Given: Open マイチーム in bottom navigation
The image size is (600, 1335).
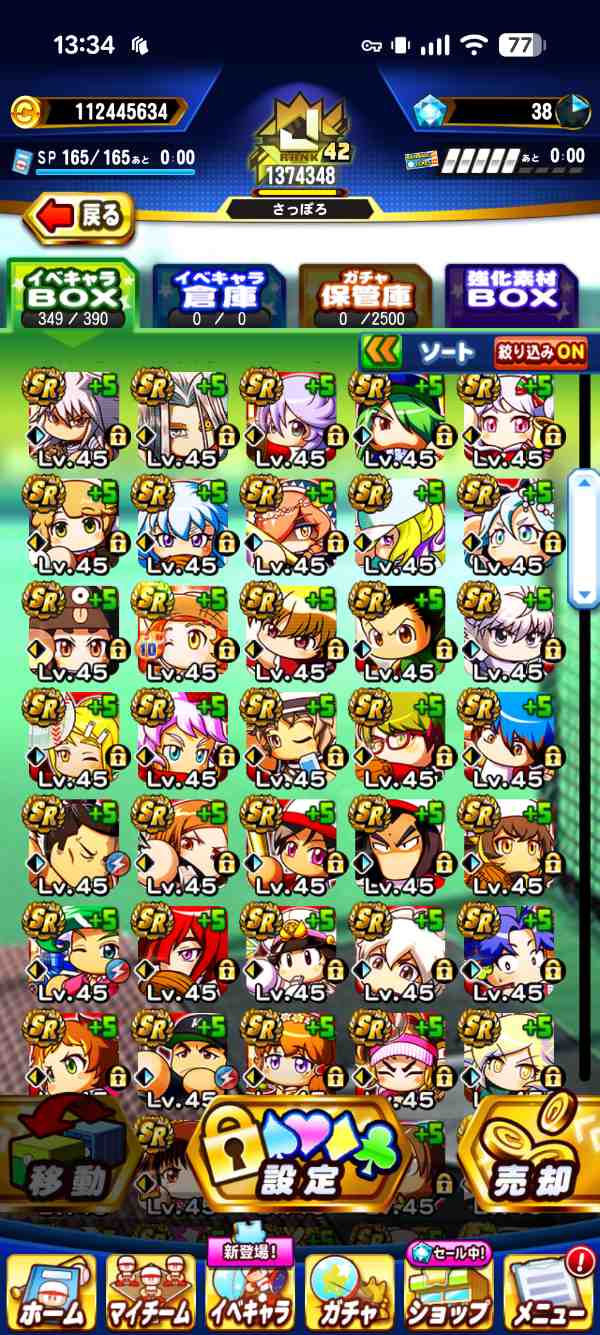Looking at the screenshot, I should coord(150,1295).
